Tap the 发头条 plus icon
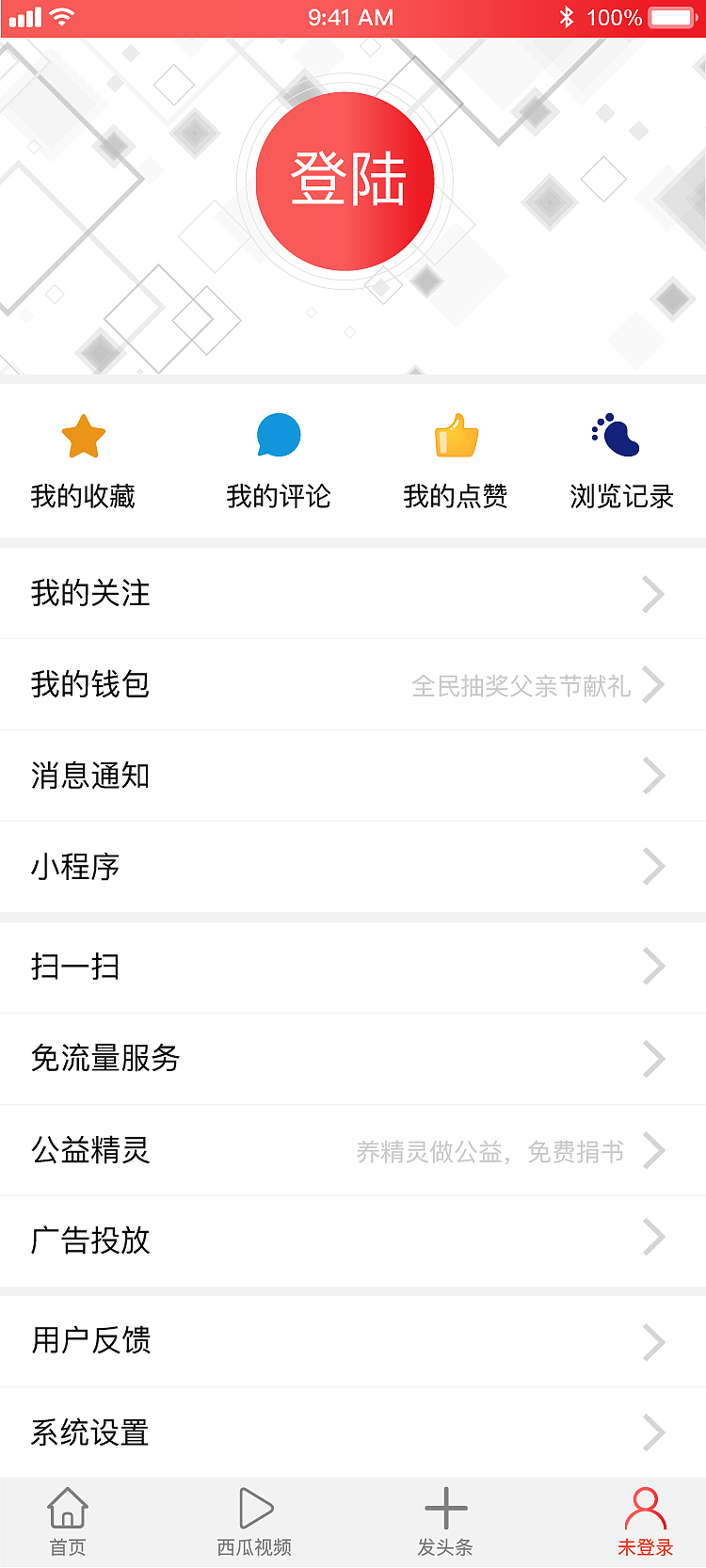706x1568 pixels. coord(446,1507)
